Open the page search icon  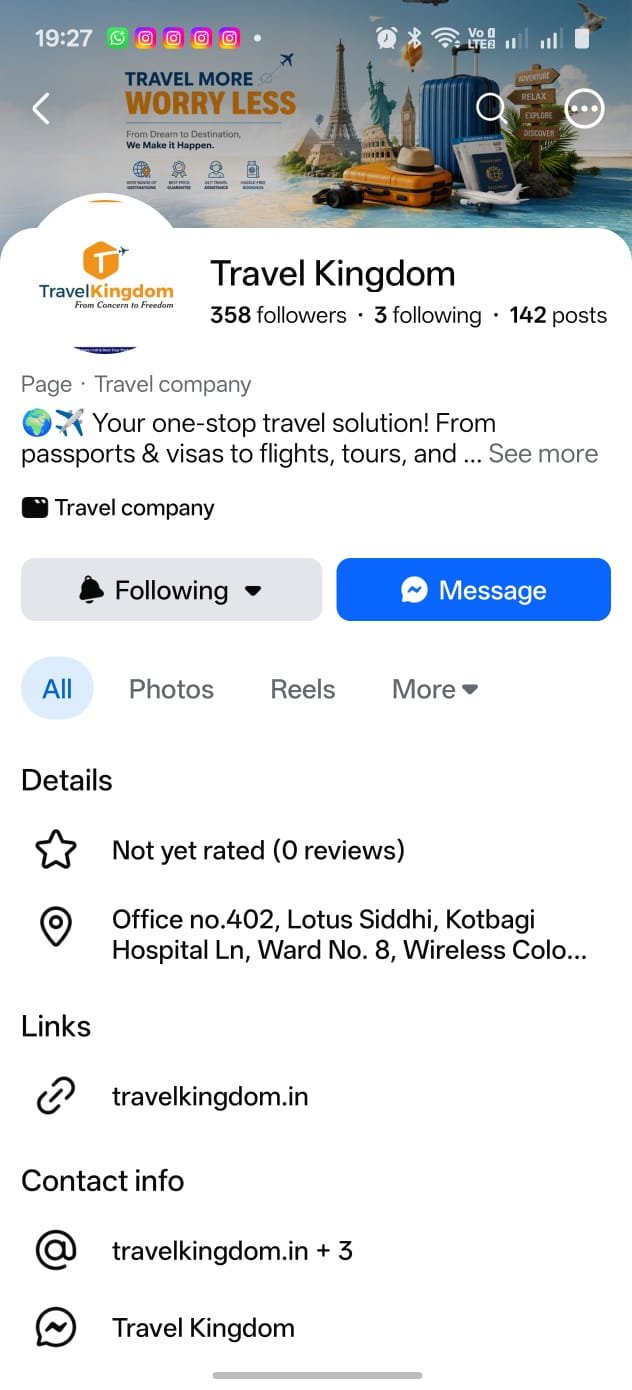[x=491, y=108]
